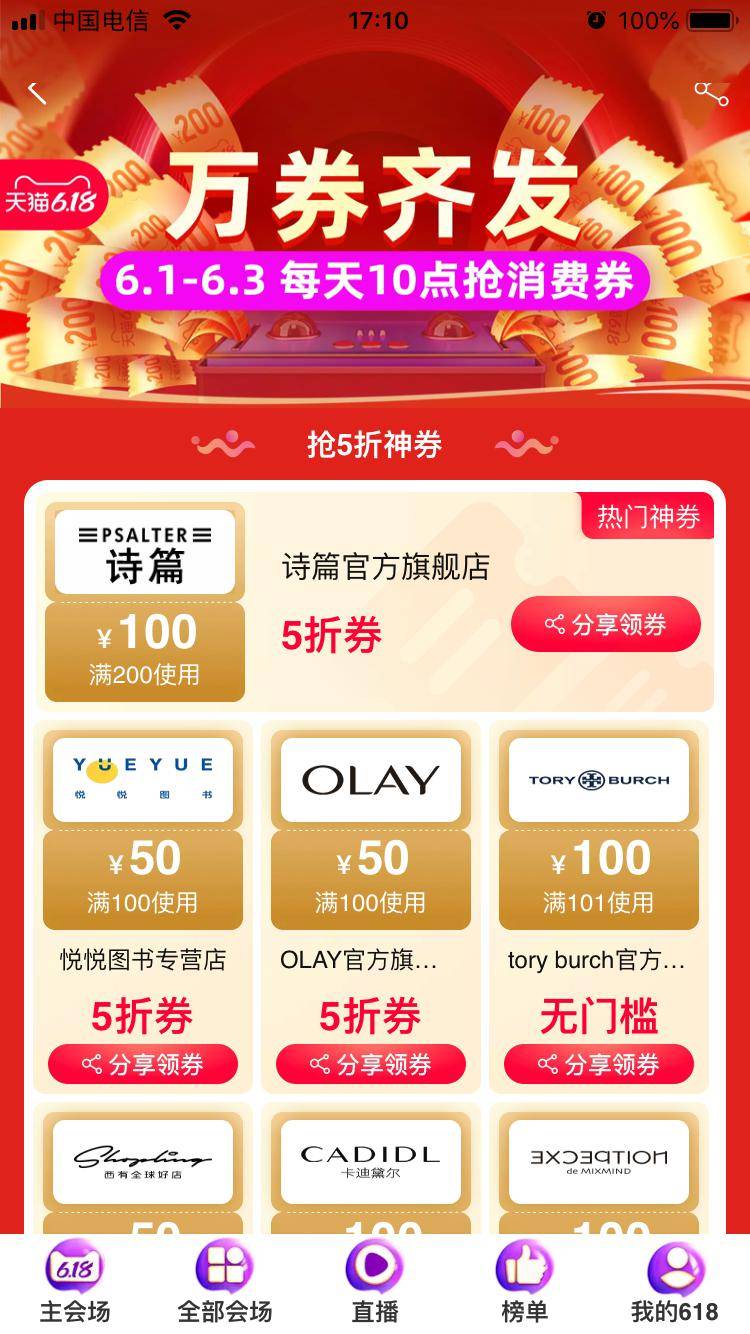This screenshot has width=750, height=1334.
Task: Get the tory burch coupon via 分享领券
Action: [599, 1064]
